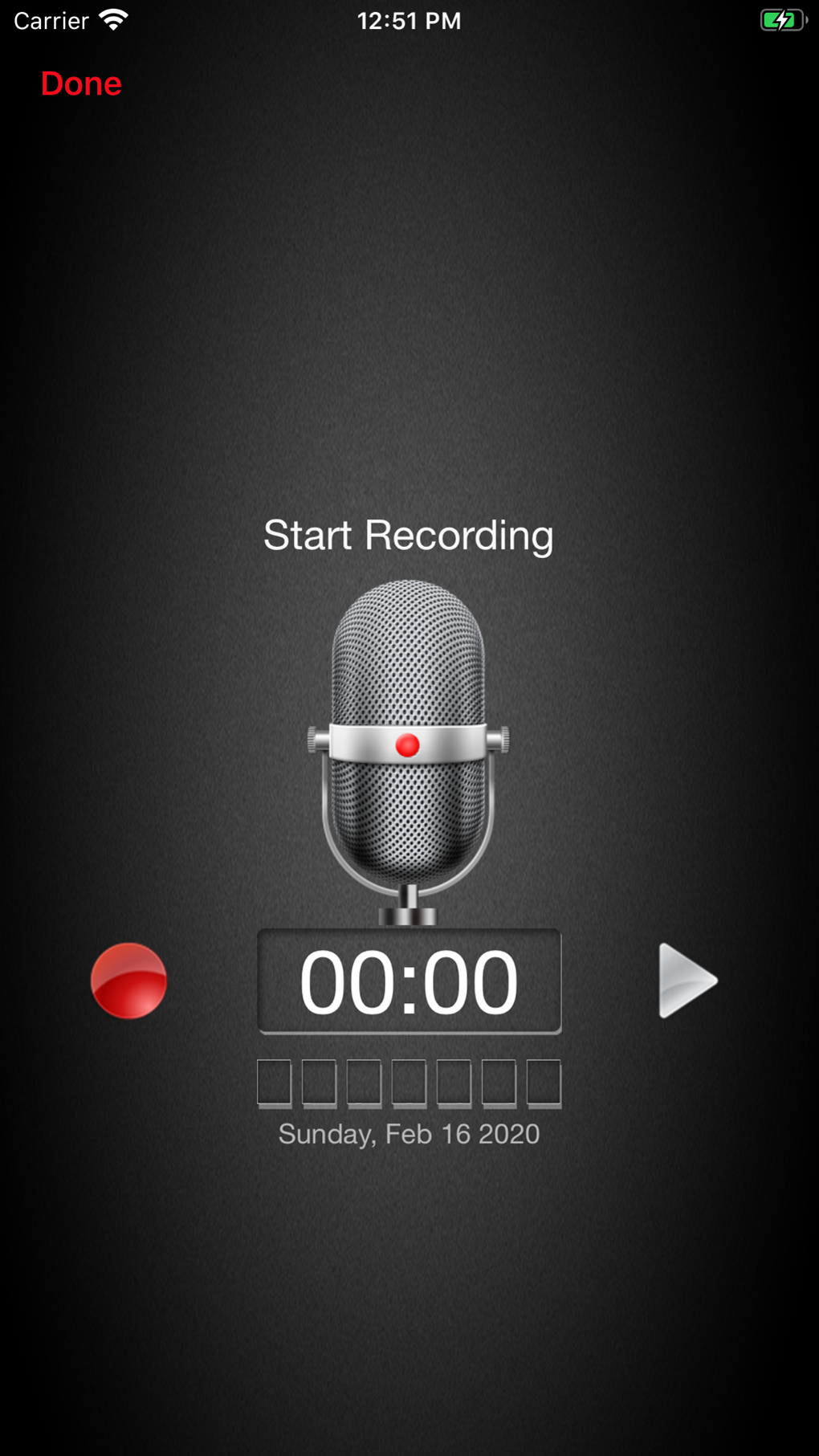Start recording by pressing the record icon

click(129, 980)
